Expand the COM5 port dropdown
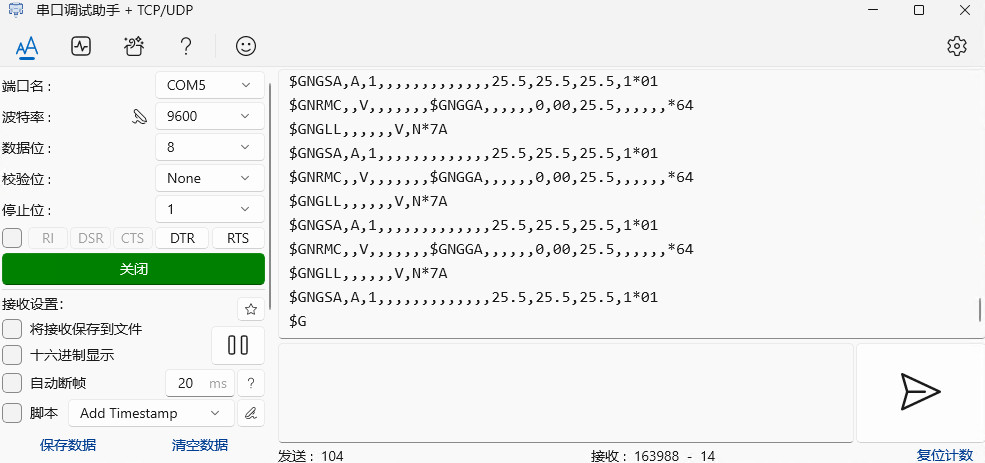 pos(210,85)
